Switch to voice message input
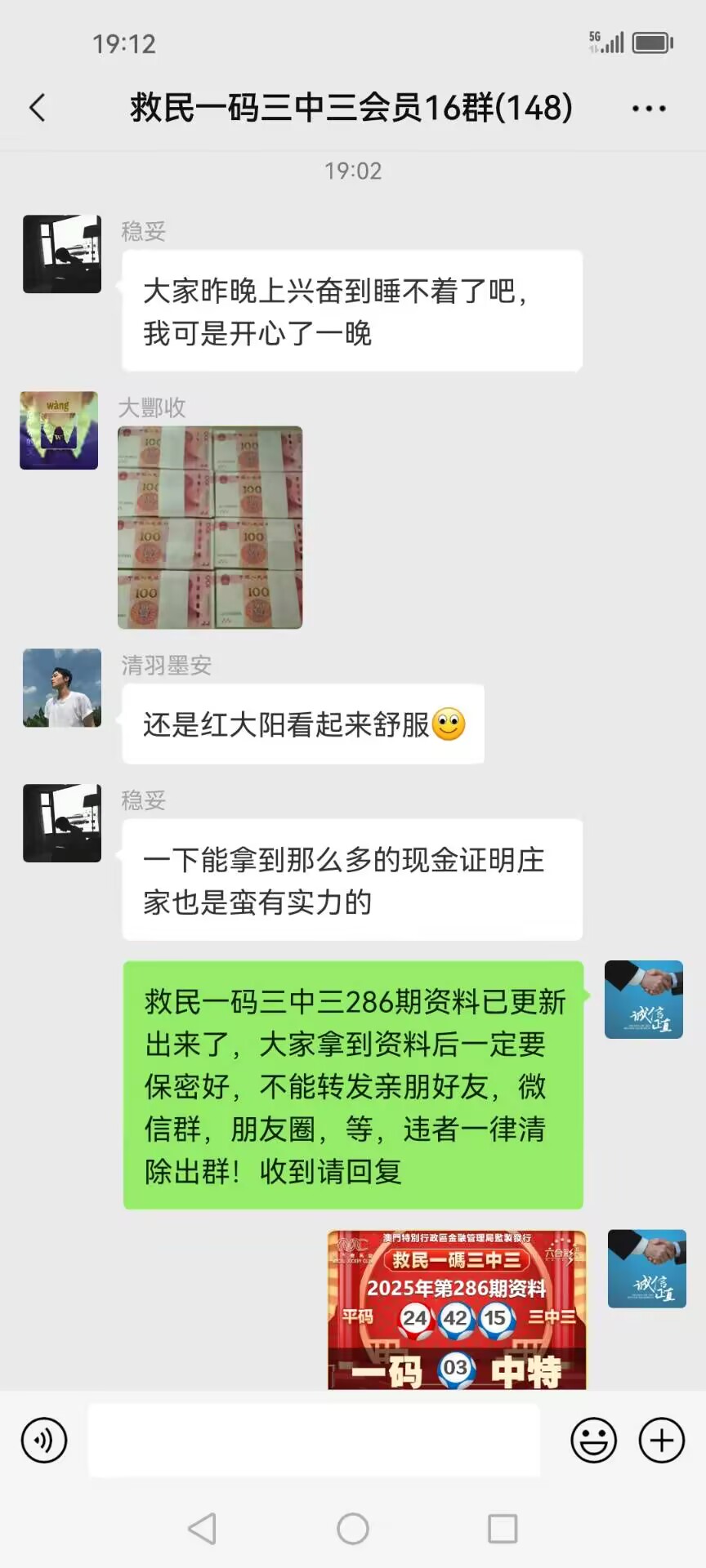This screenshot has height=1568, width=706. tap(44, 1440)
